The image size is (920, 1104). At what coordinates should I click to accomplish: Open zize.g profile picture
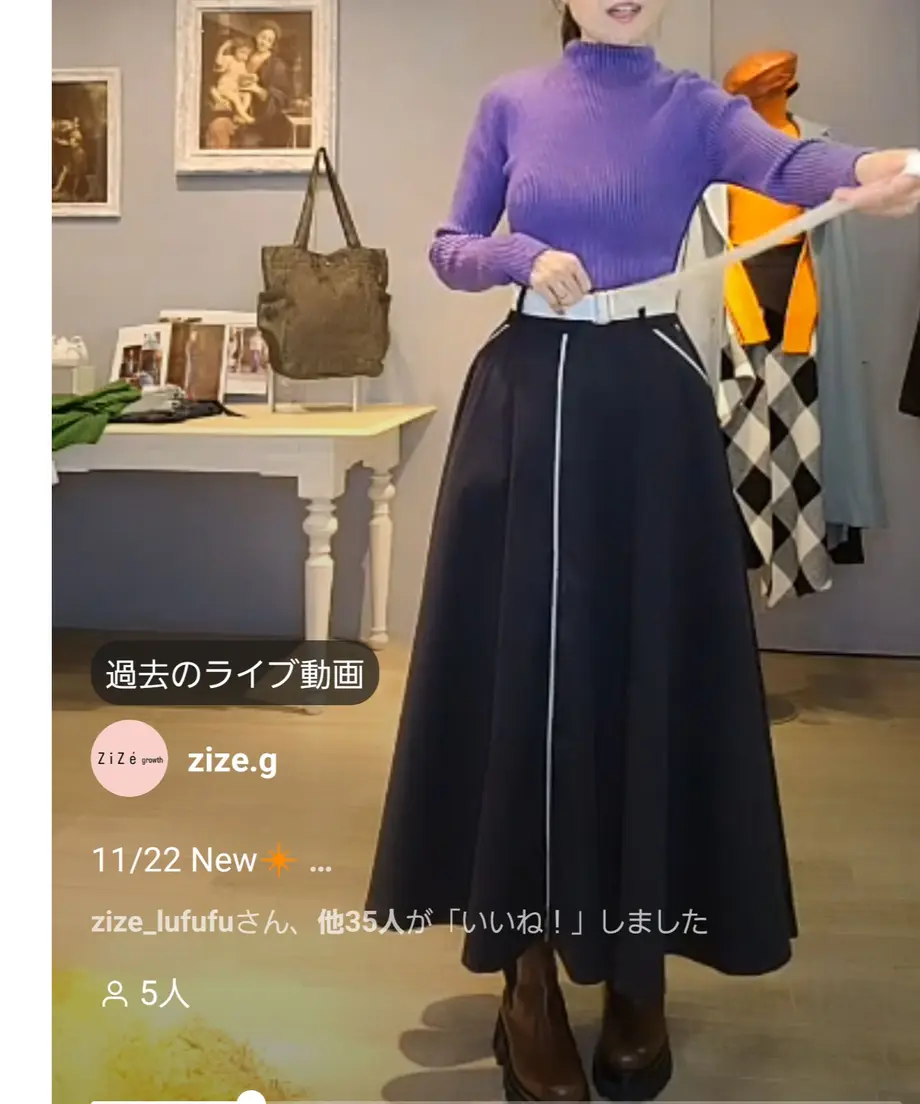pyautogui.click(x=129, y=759)
